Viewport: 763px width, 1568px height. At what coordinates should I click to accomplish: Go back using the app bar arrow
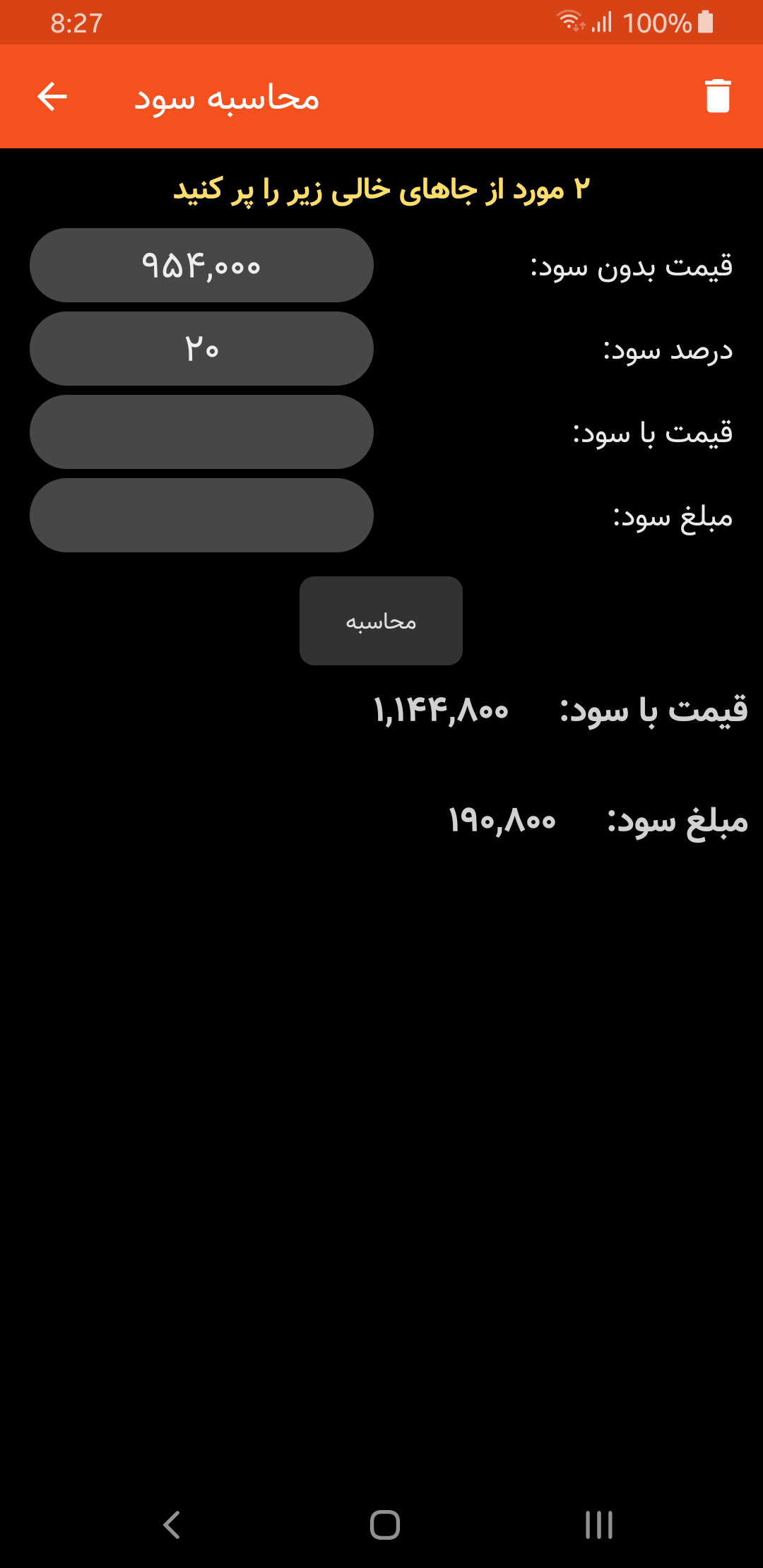pos(52,97)
